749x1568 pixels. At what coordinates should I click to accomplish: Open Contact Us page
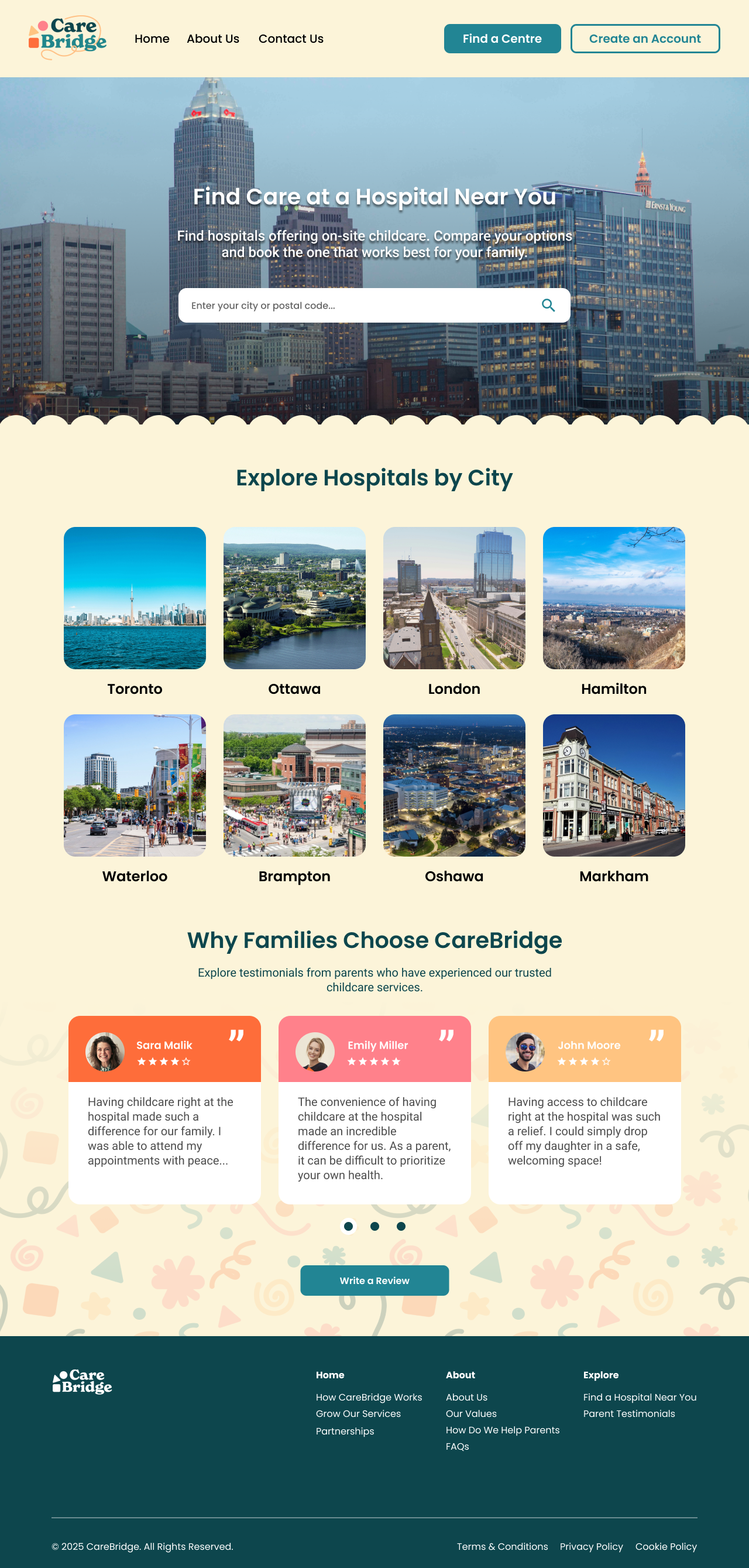tap(291, 38)
